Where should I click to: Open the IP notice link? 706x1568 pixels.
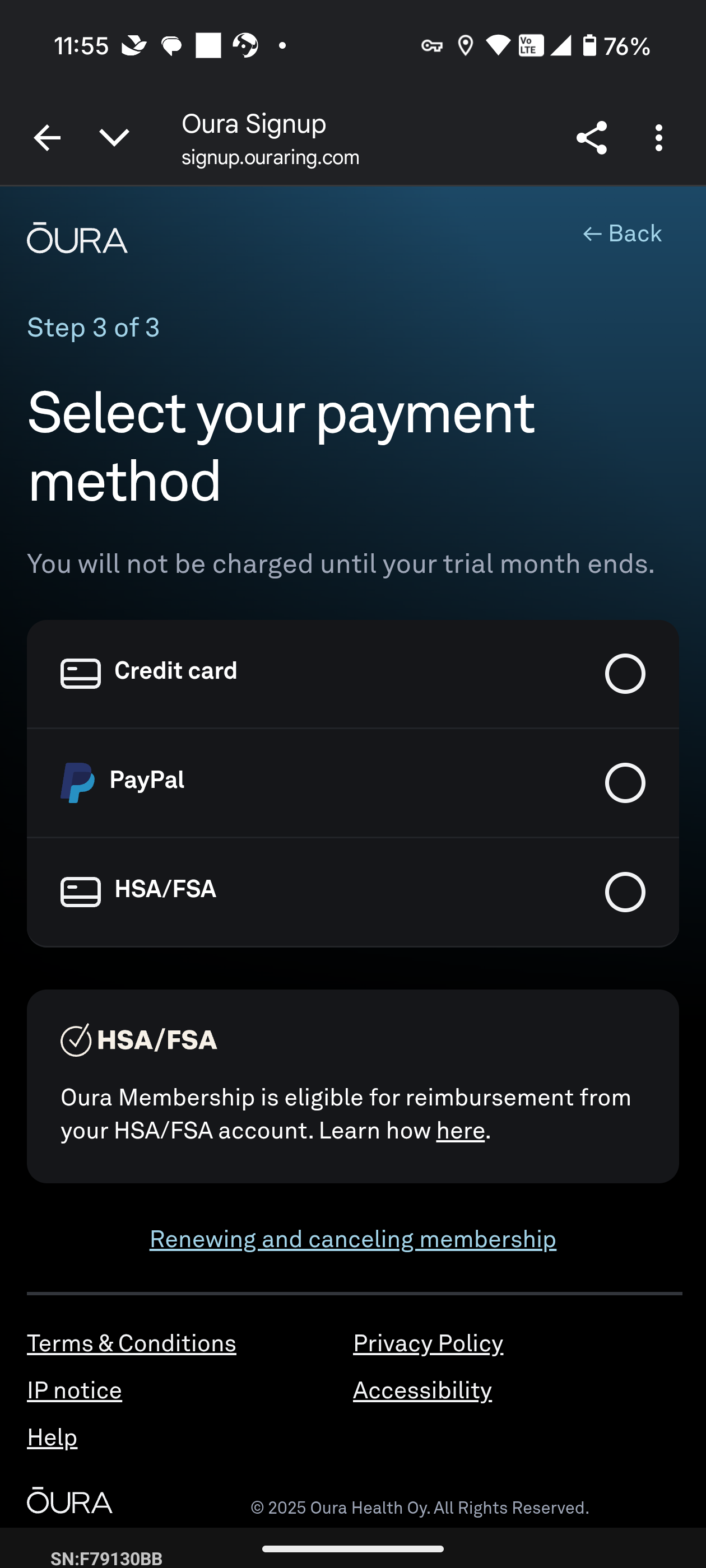pyautogui.click(x=75, y=1390)
